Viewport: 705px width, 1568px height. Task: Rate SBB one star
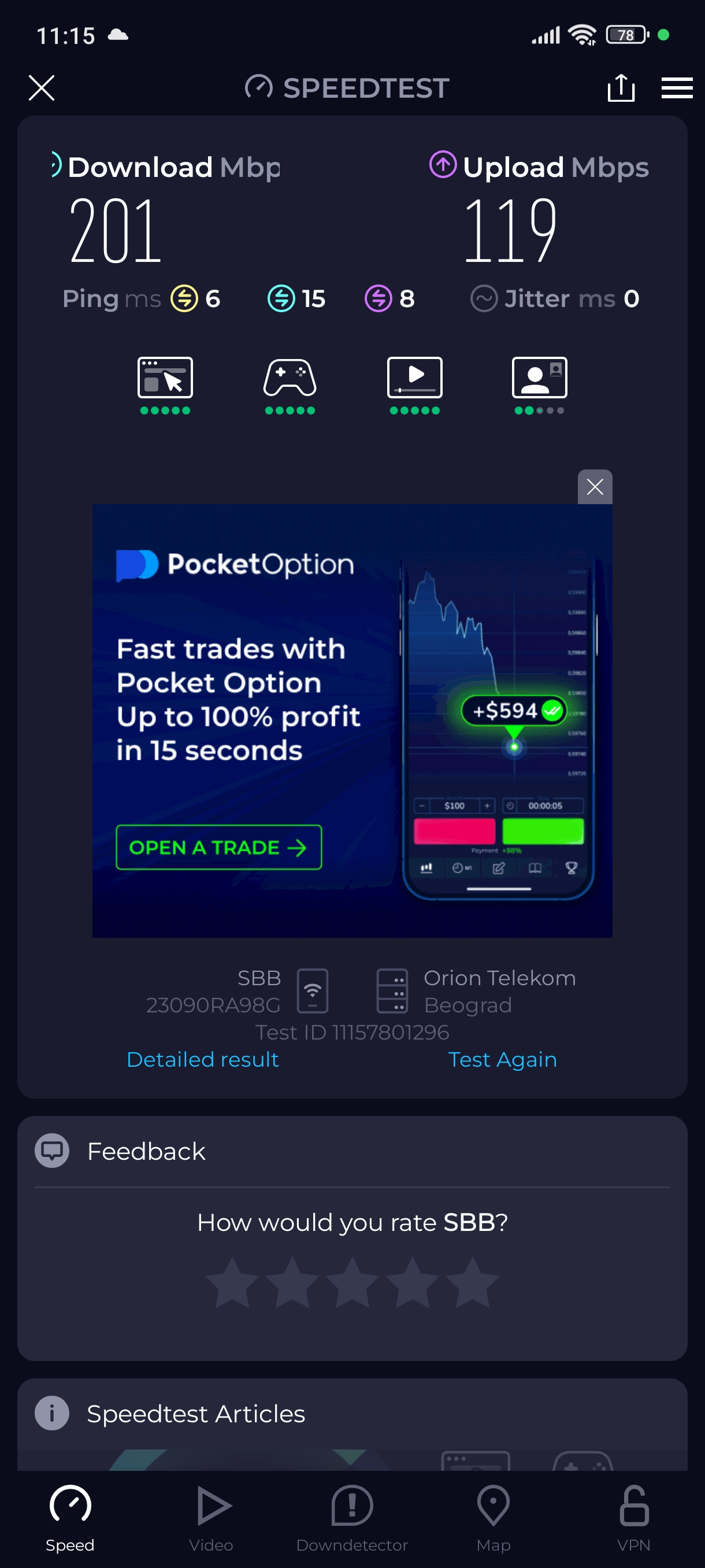(x=232, y=1282)
